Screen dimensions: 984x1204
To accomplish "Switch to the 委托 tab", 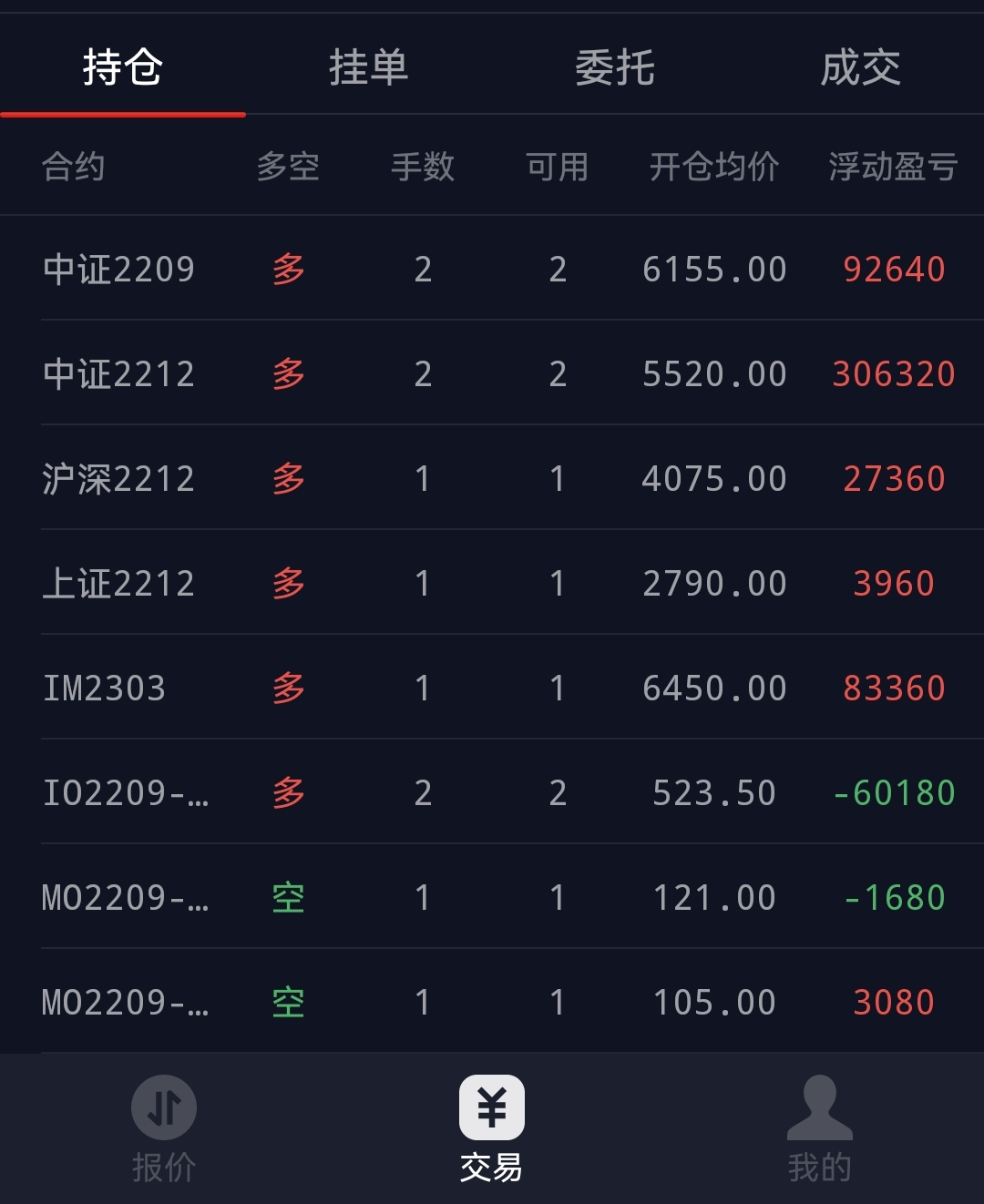I will click(x=615, y=68).
